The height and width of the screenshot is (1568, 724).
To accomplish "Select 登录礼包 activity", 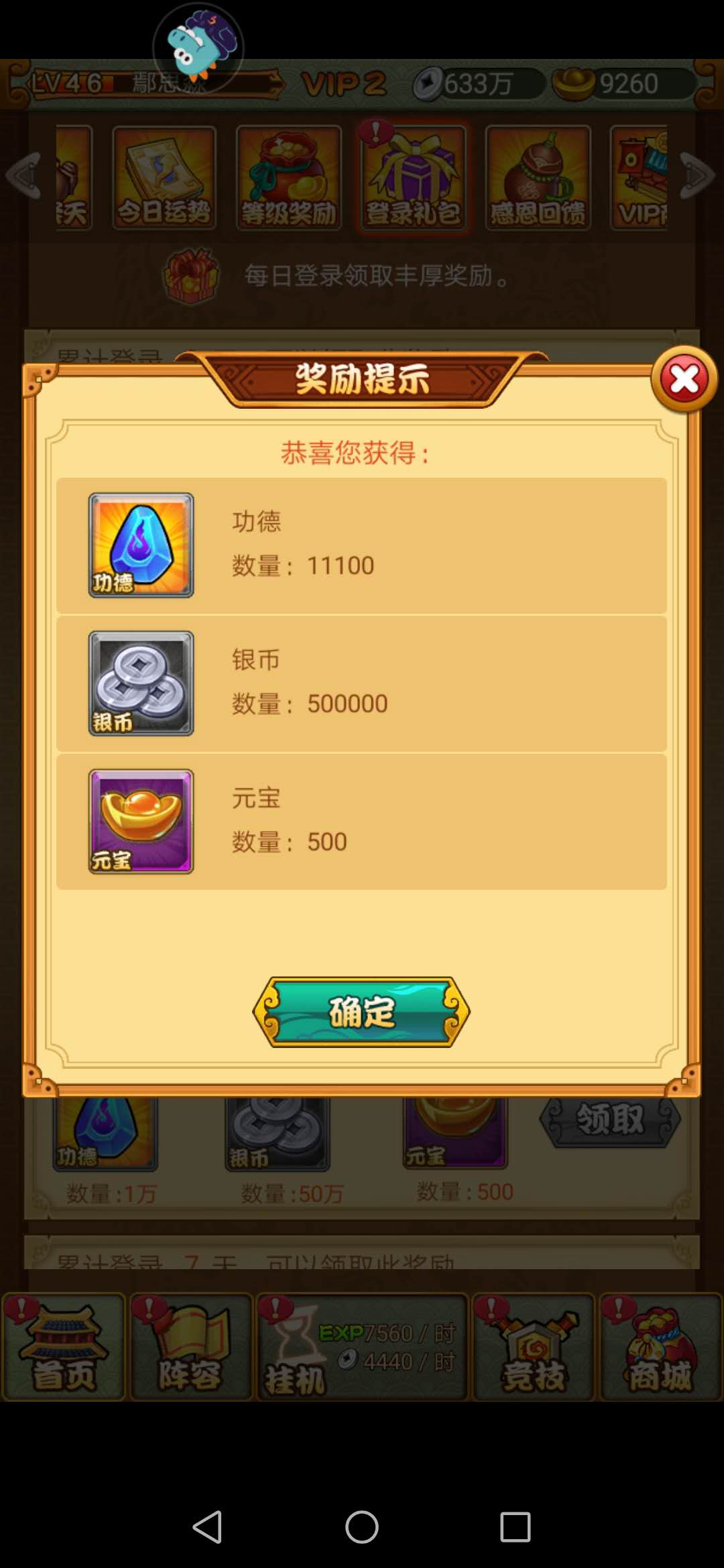I will coord(413,178).
